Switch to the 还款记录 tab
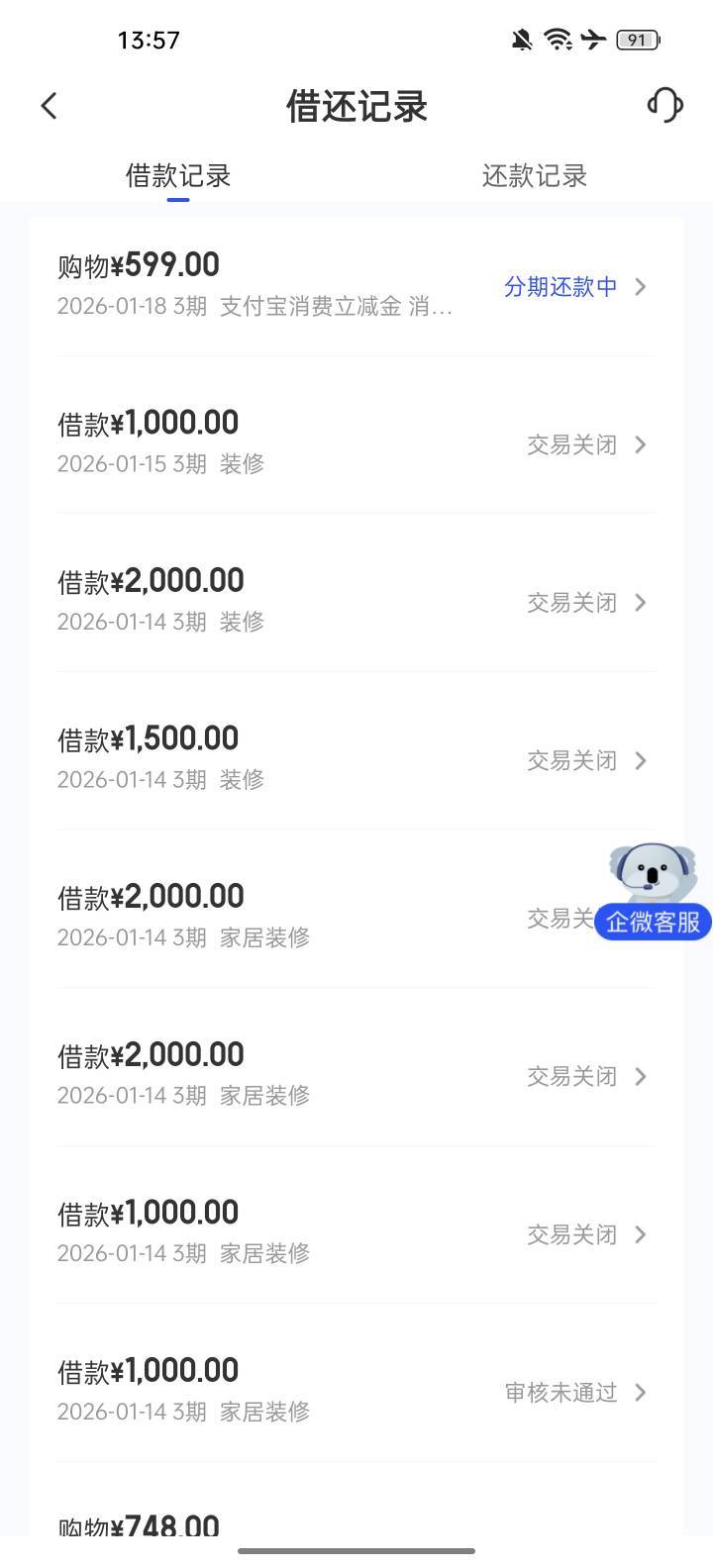 coord(534,176)
